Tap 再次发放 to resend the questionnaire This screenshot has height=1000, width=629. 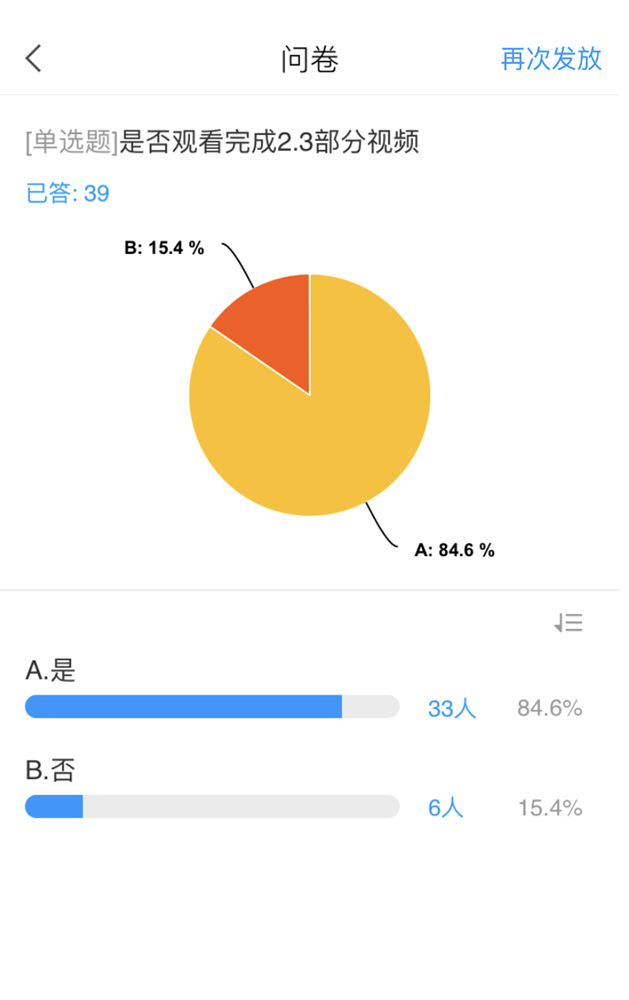coord(551,59)
